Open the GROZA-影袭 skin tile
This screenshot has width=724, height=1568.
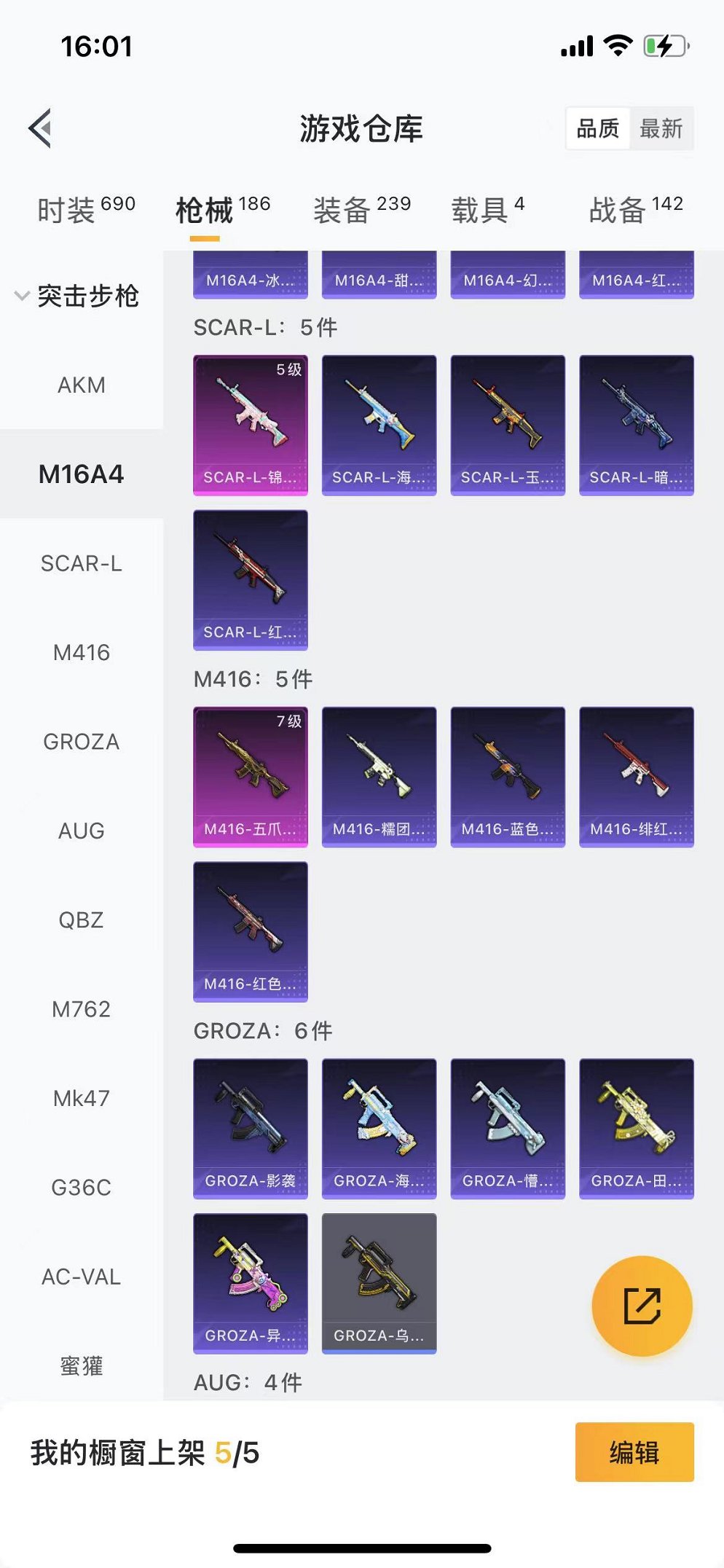[x=251, y=1128]
